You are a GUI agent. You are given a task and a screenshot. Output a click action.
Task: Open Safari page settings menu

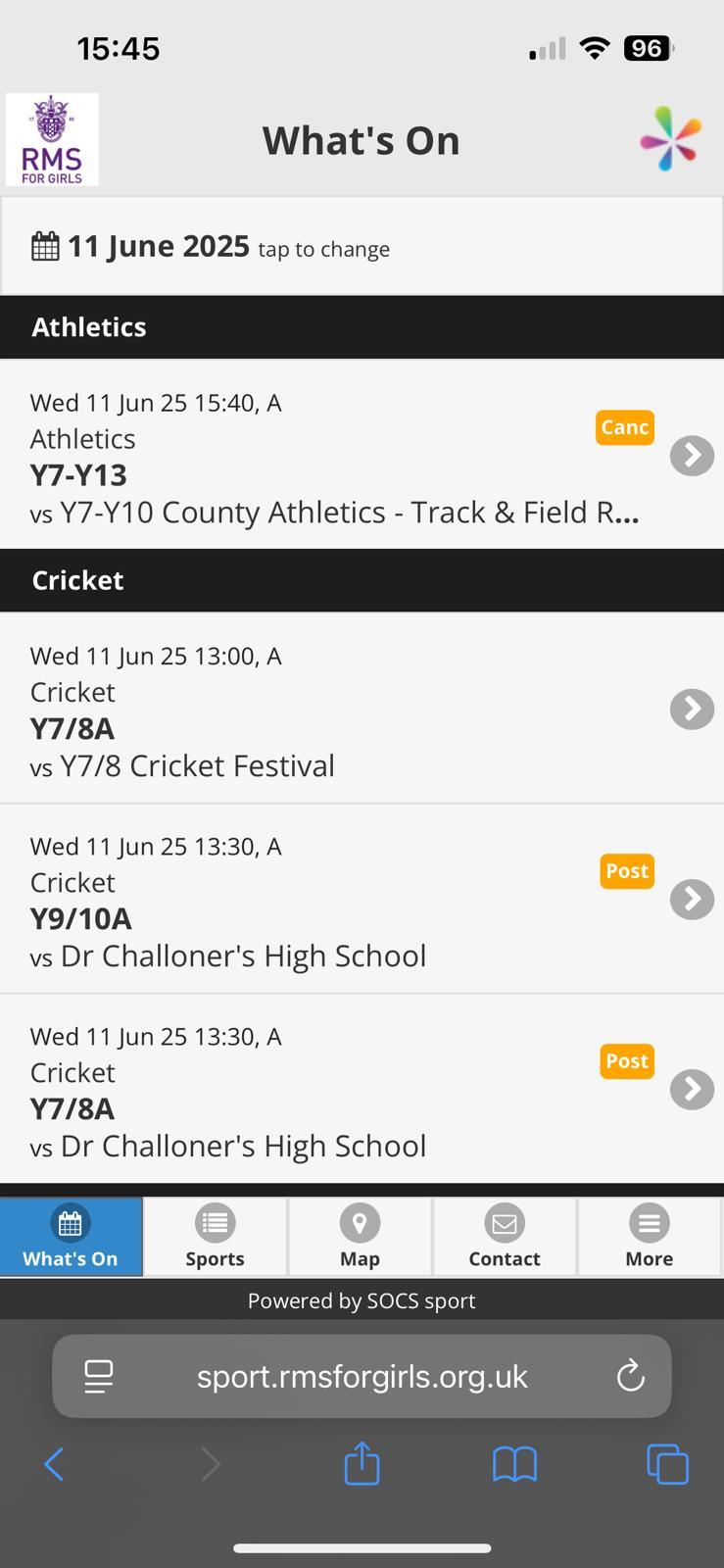pos(99,1376)
